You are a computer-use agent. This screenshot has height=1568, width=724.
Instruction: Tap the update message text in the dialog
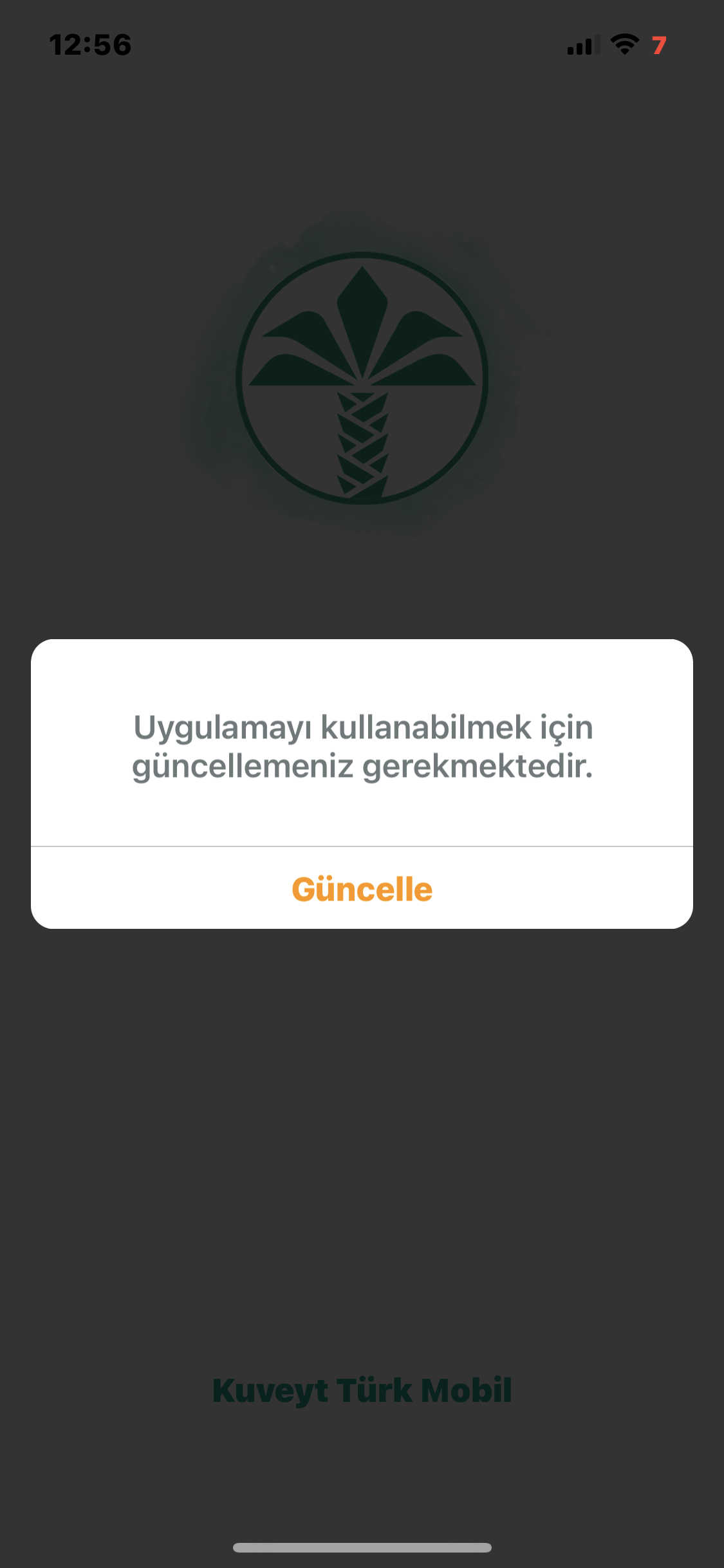tap(362, 747)
